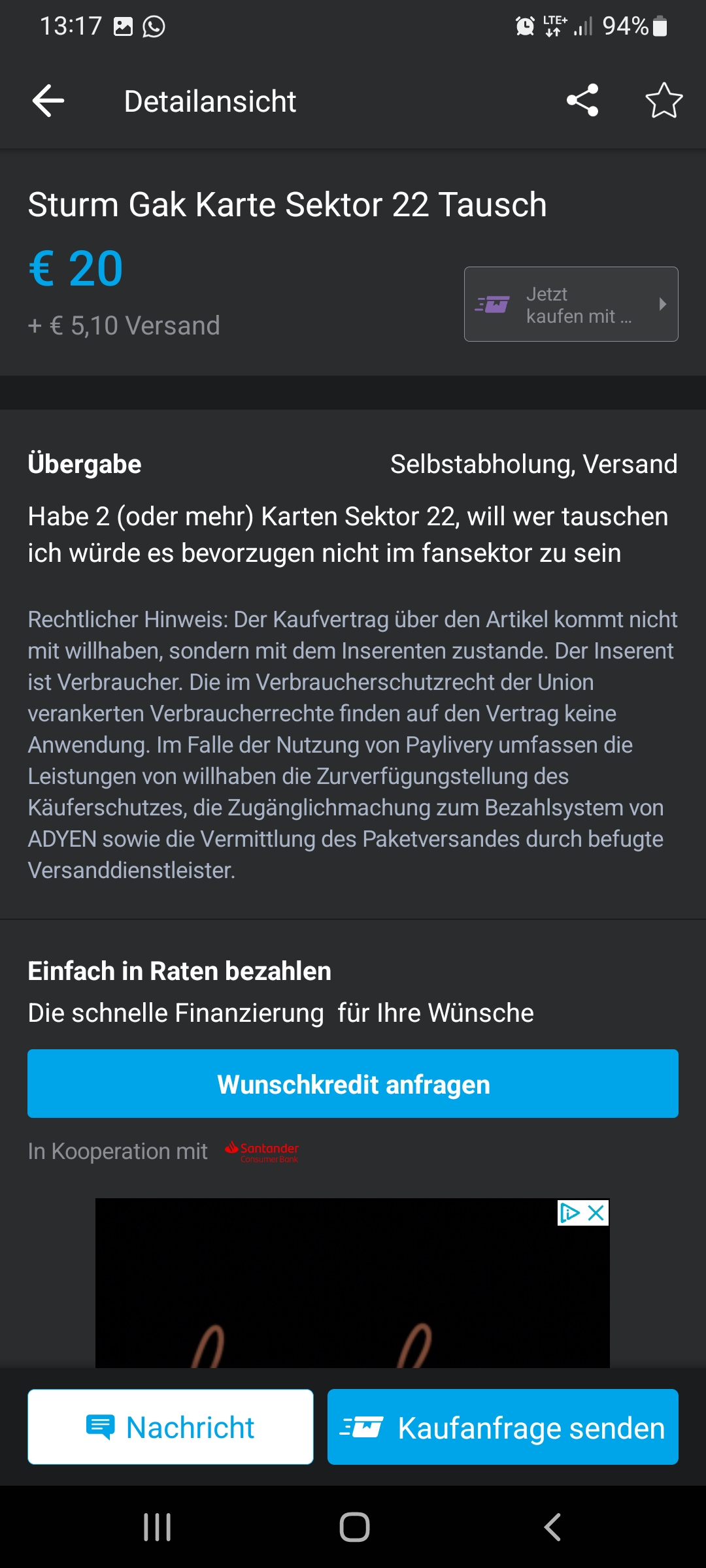Image resolution: width=706 pixels, height=1568 pixels.
Task: Open the ad info triangle icon
Action: pyautogui.click(x=570, y=1213)
